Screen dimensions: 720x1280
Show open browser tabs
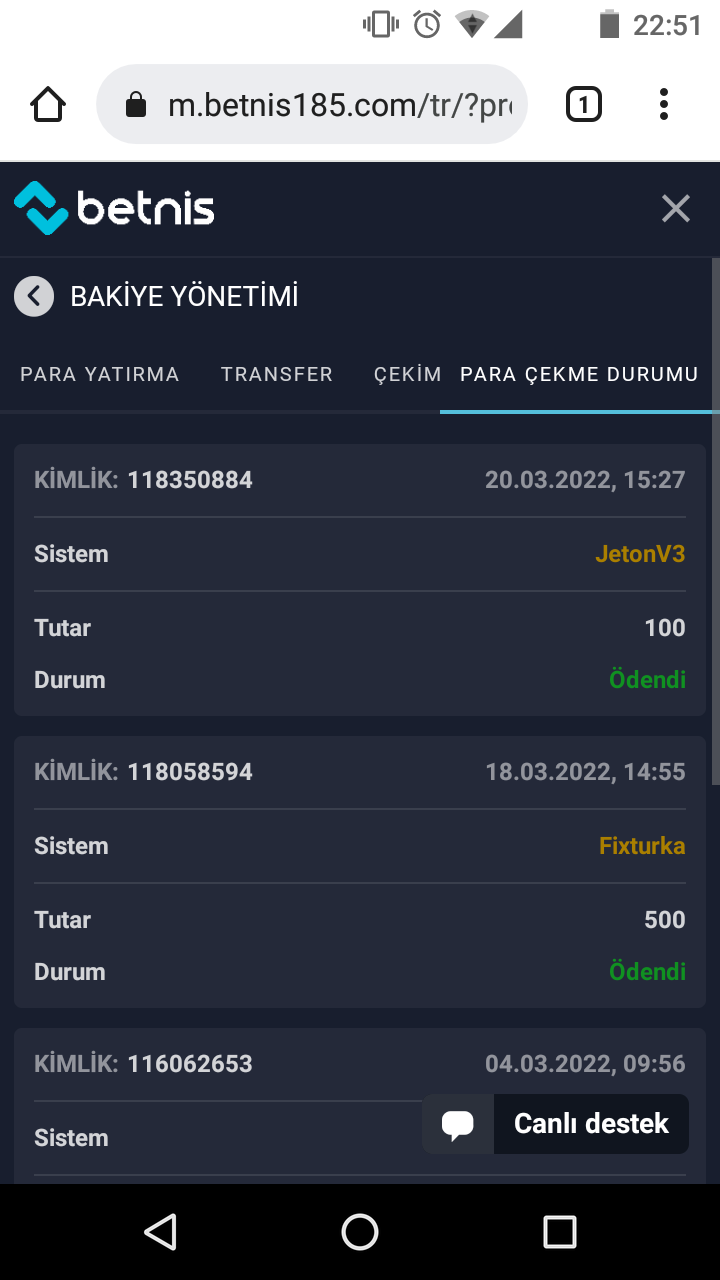point(584,105)
